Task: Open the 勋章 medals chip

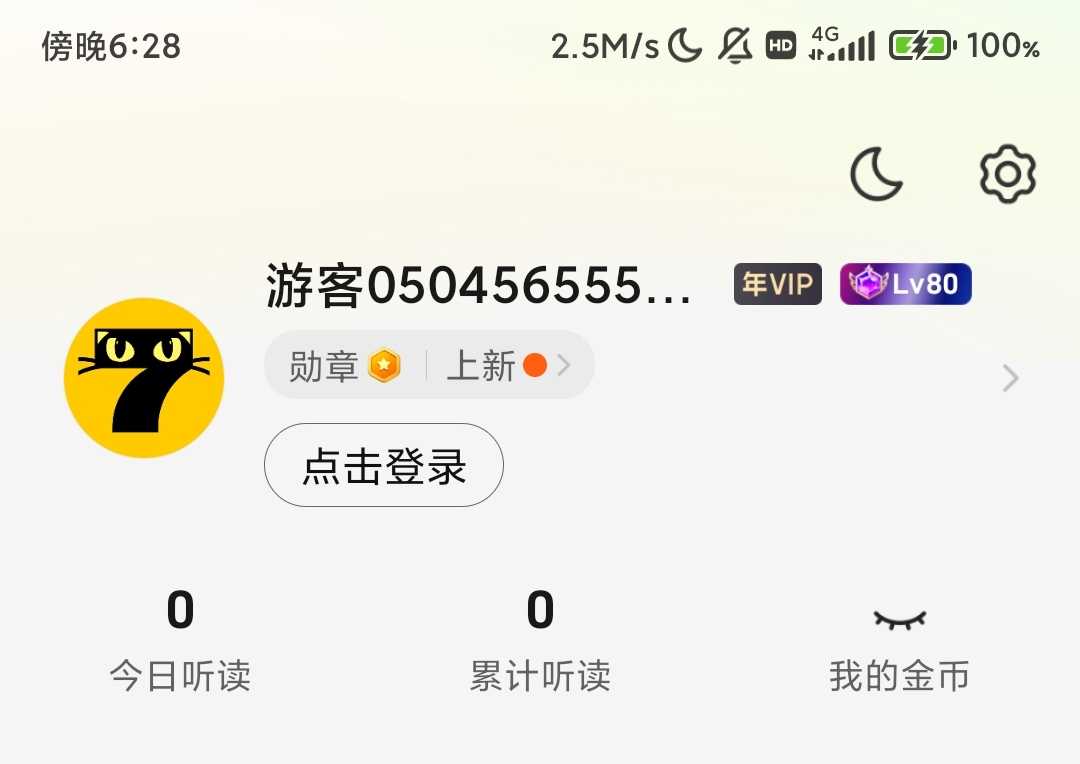Action: (x=344, y=366)
